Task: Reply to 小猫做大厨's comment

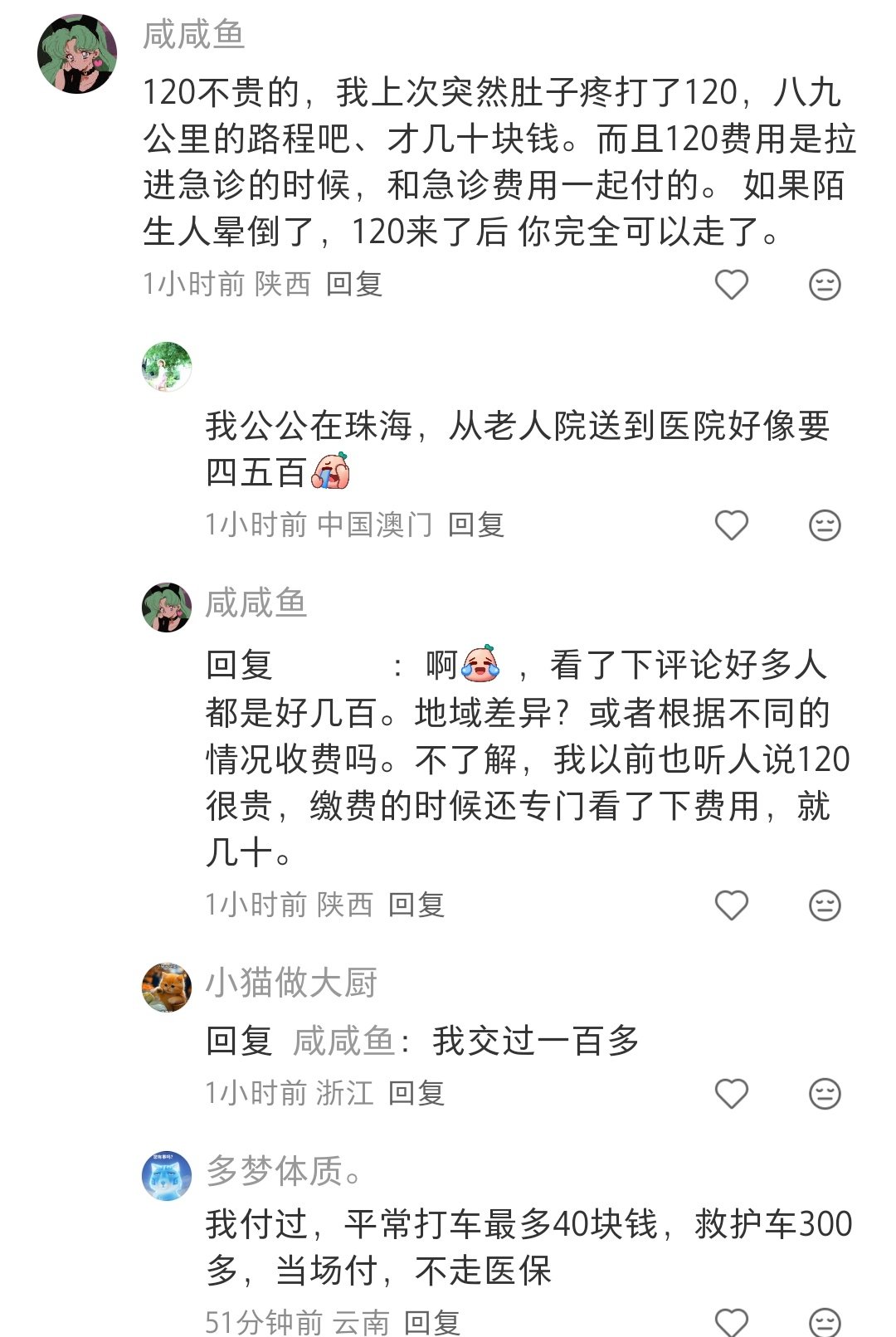Action: 416,1094
